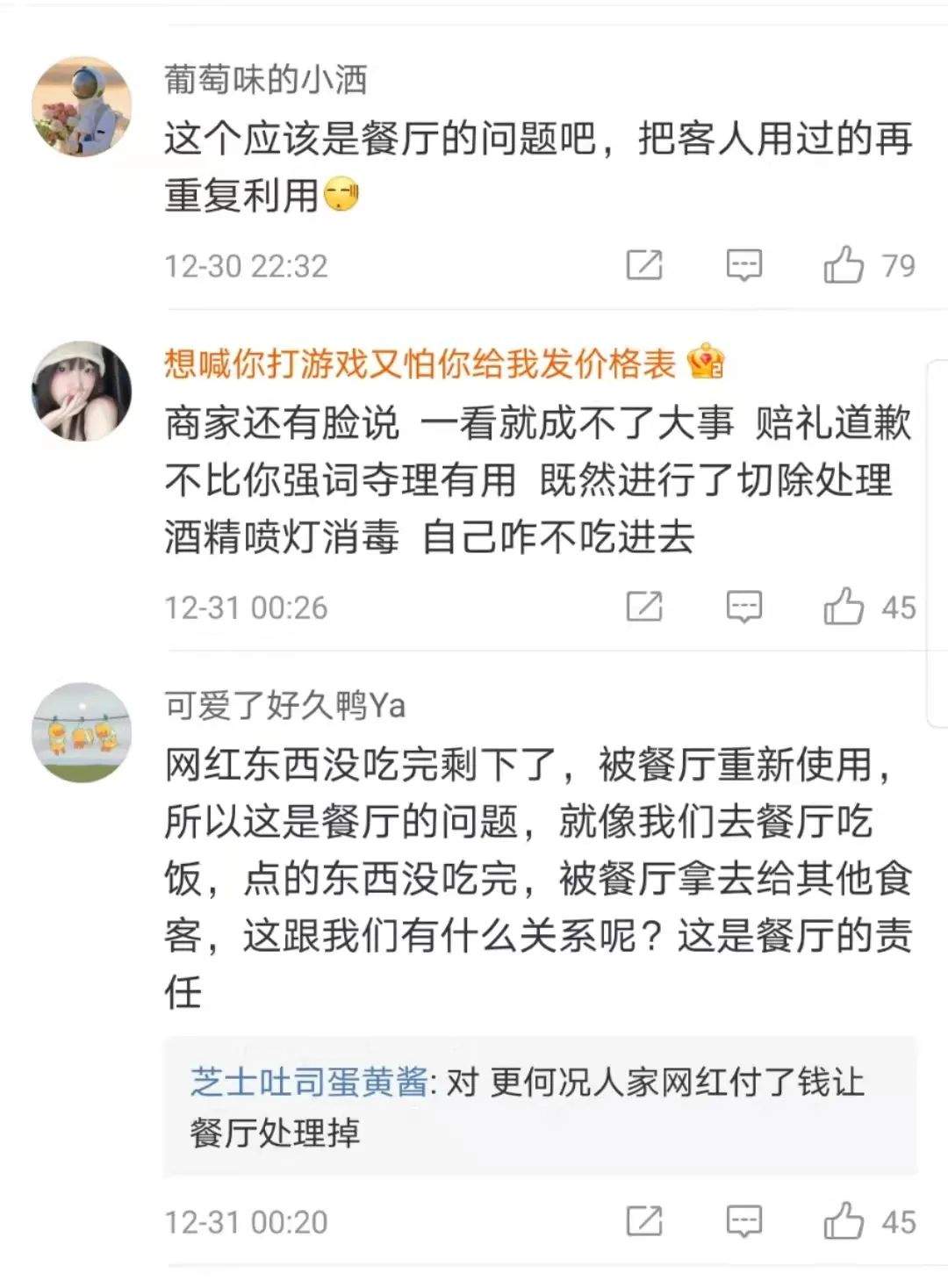Repost the comment from 葡萄味的小酒
Screen dimensions: 948x1288
643,265
